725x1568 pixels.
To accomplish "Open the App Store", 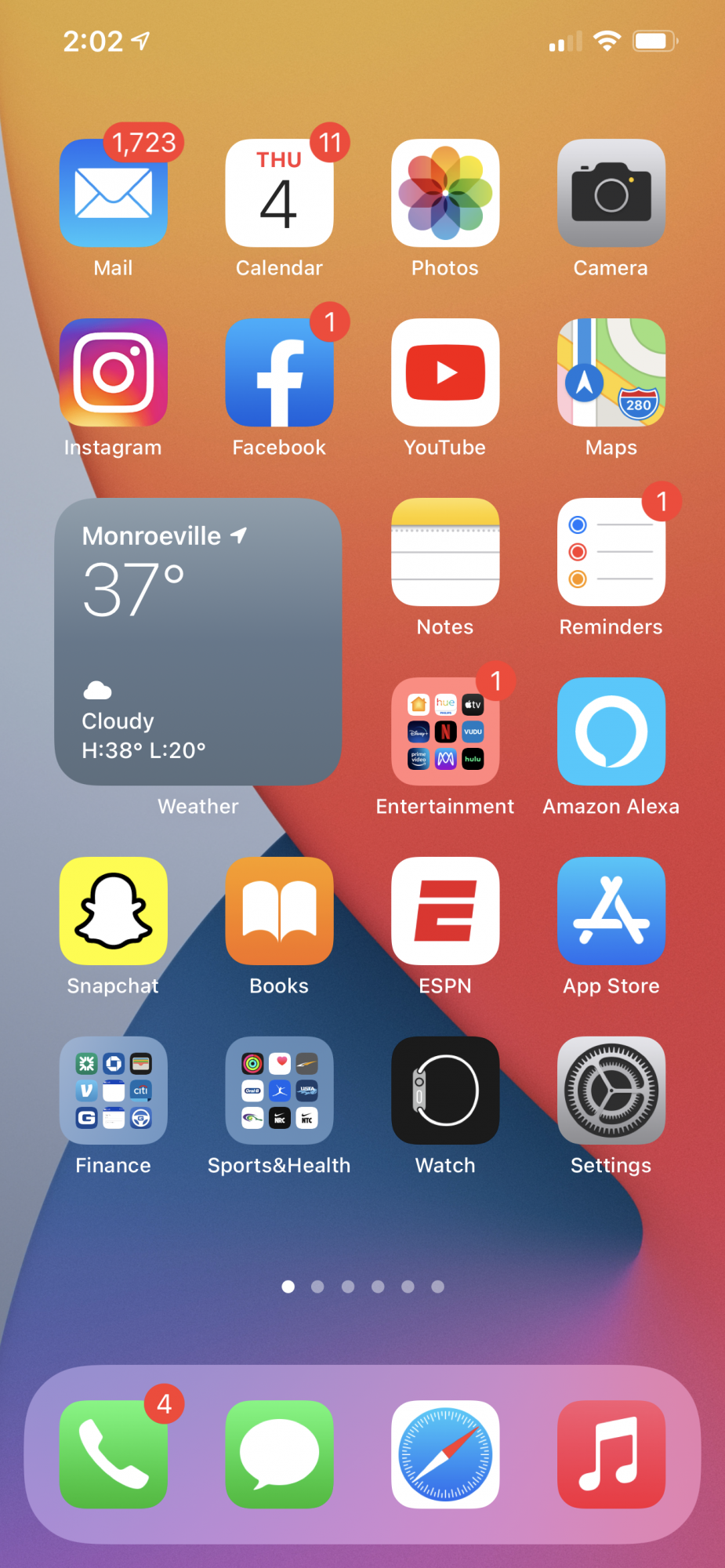I will coord(611,911).
